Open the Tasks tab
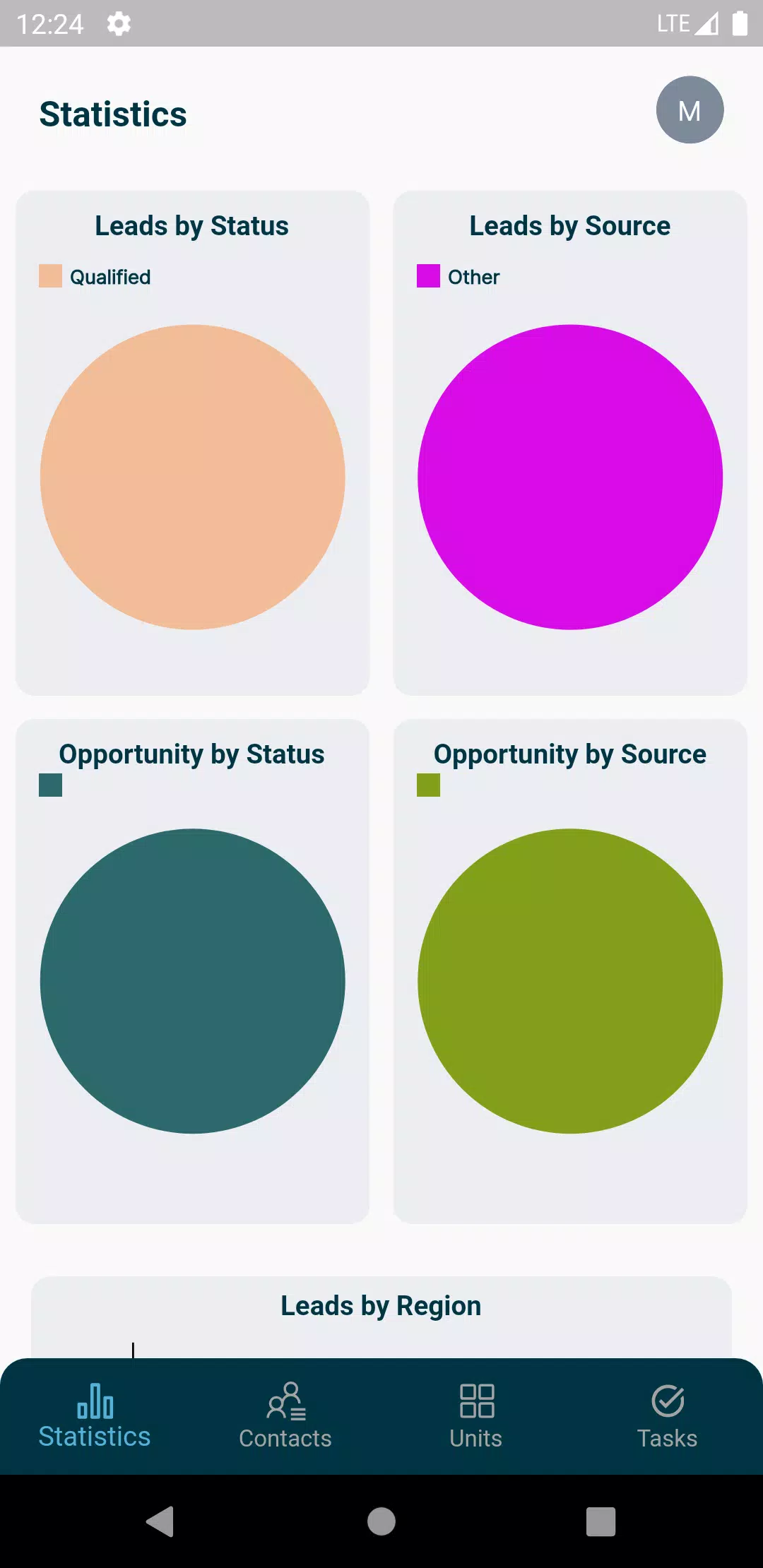 (x=667, y=1416)
